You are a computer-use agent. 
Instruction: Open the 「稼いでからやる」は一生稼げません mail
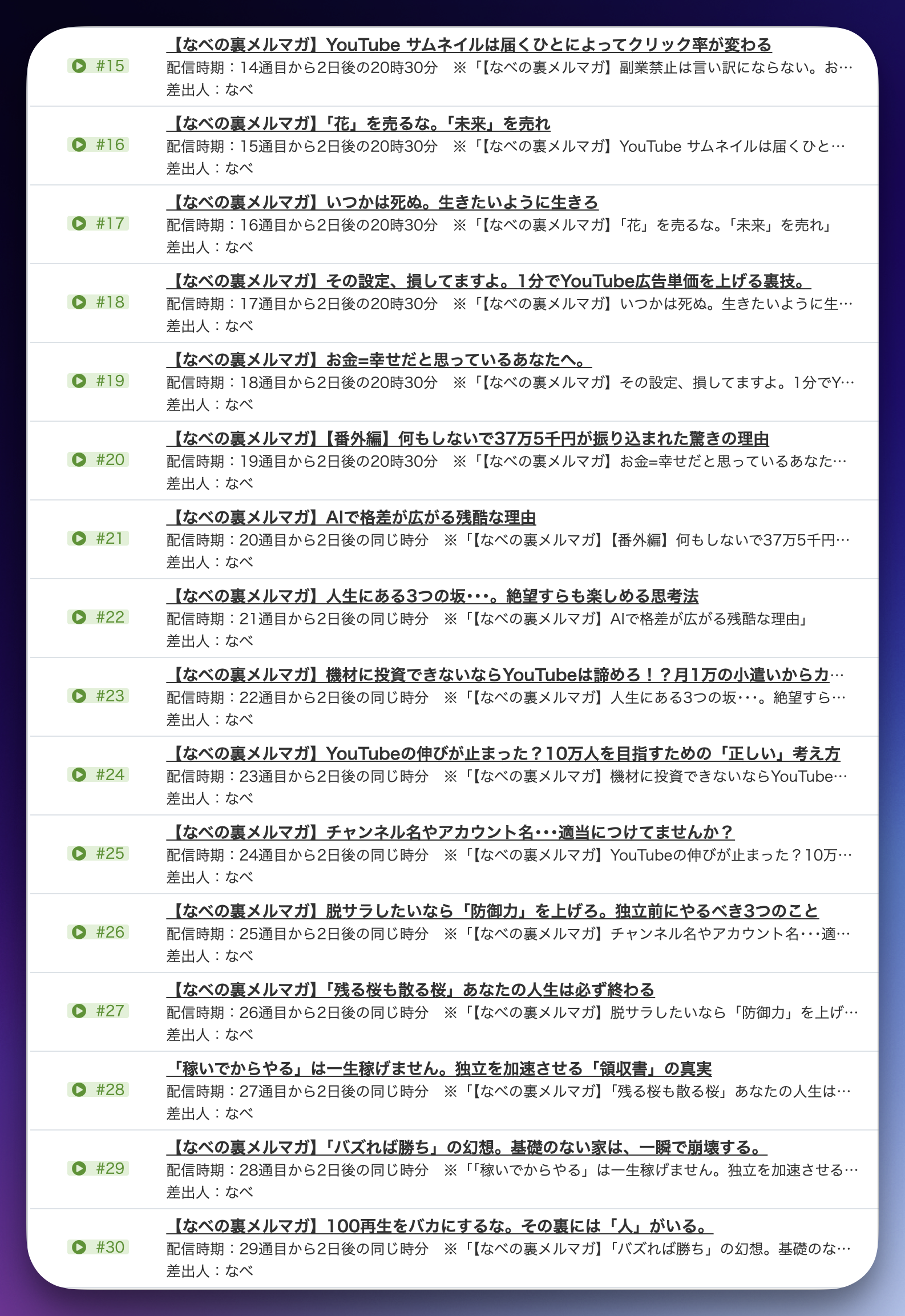point(439,1068)
